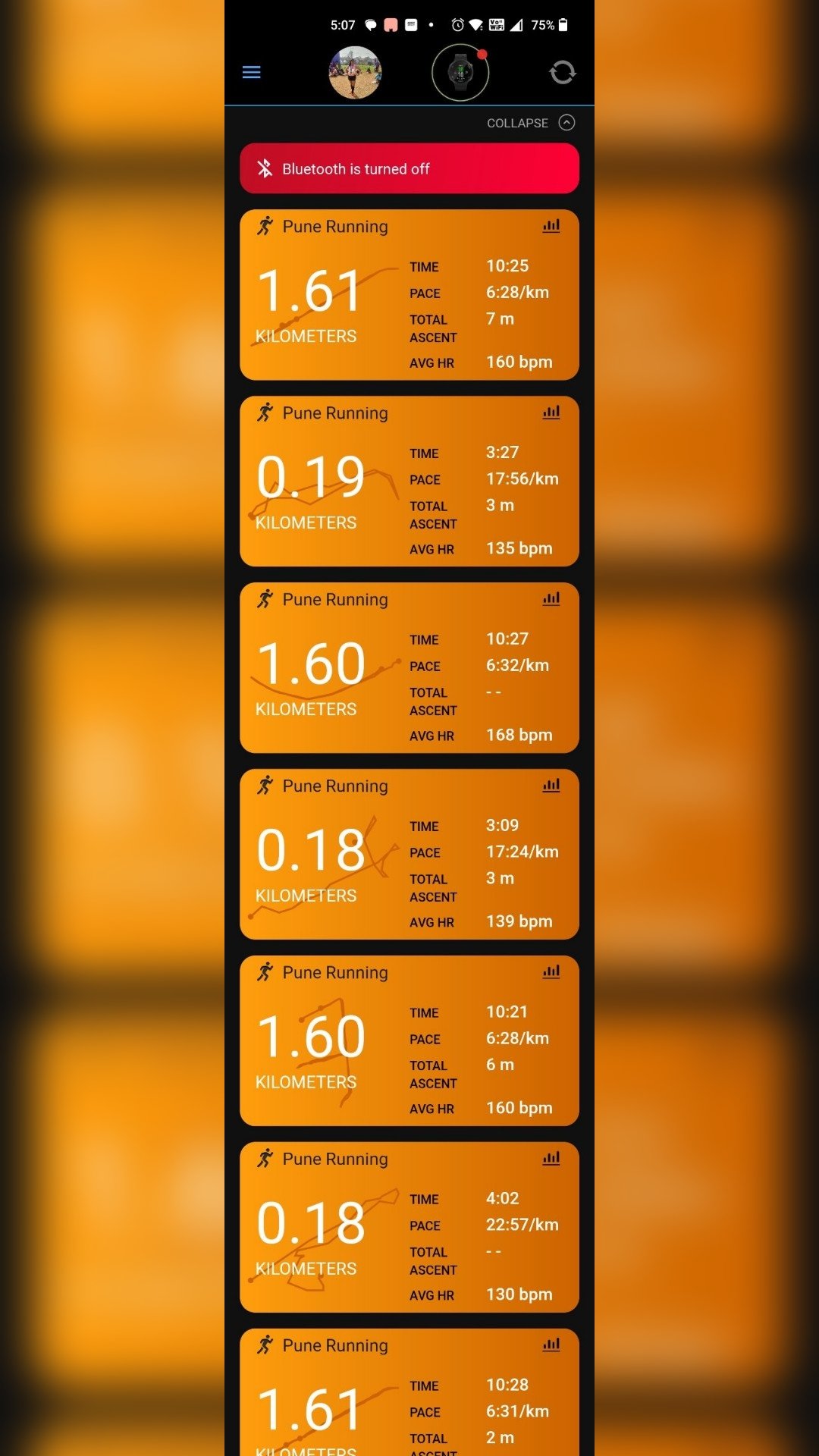View charts for the 10:28 run
Viewport: 819px width, 1456px height.
pyautogui.click(x=551, y=1345)
